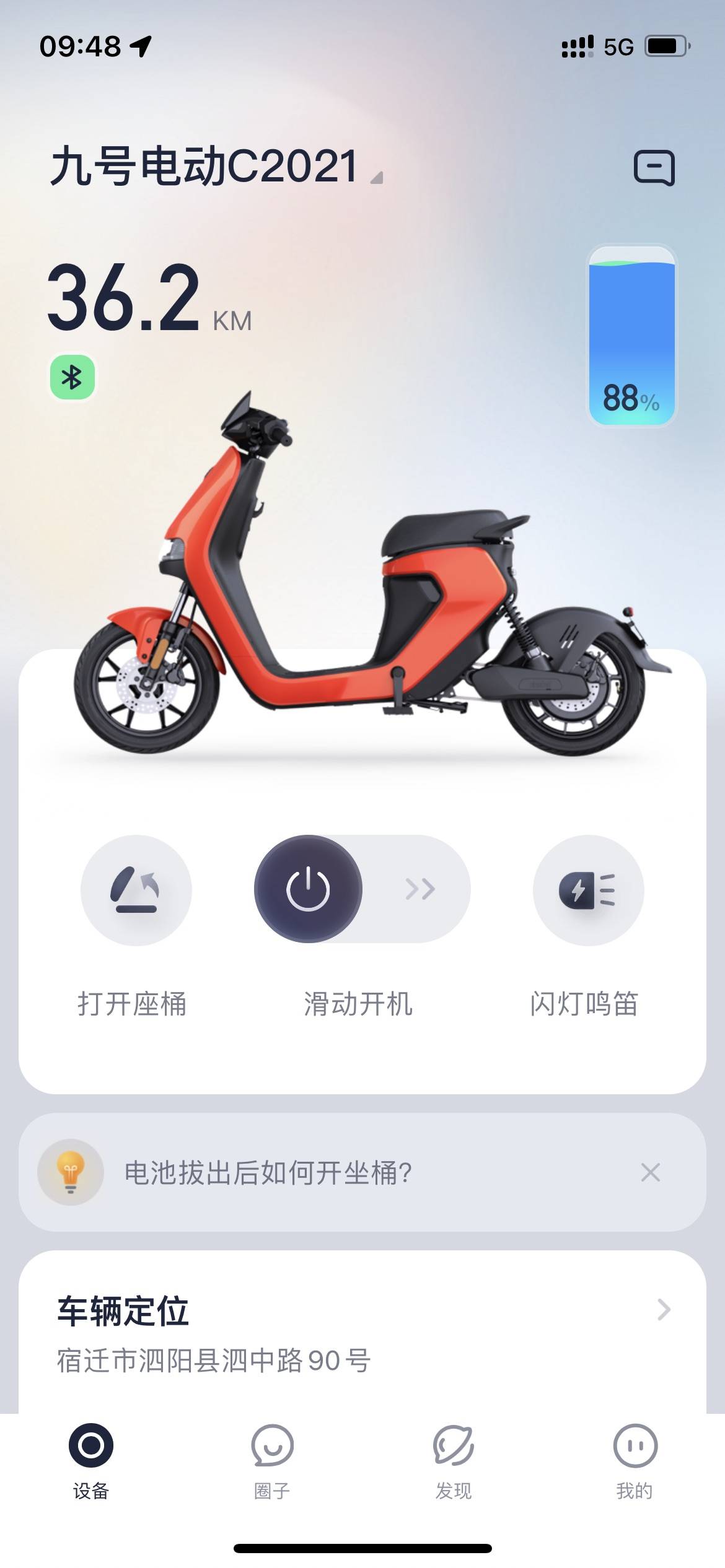Dismiss the battery tip banner
Screen dimensions: 725x1568
650,1172
